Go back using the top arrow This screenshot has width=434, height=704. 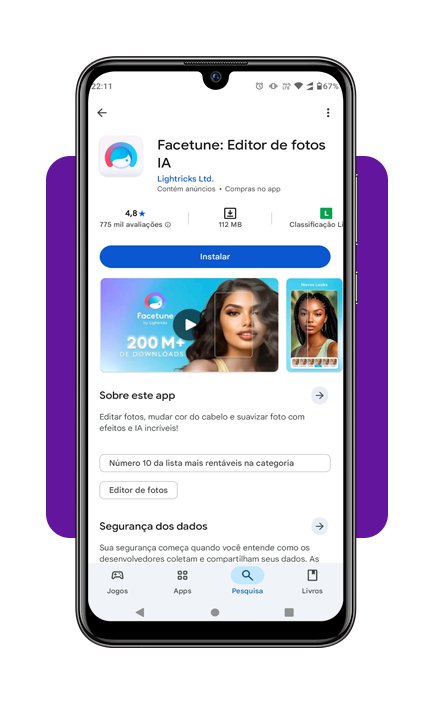(x=102, y=113)
